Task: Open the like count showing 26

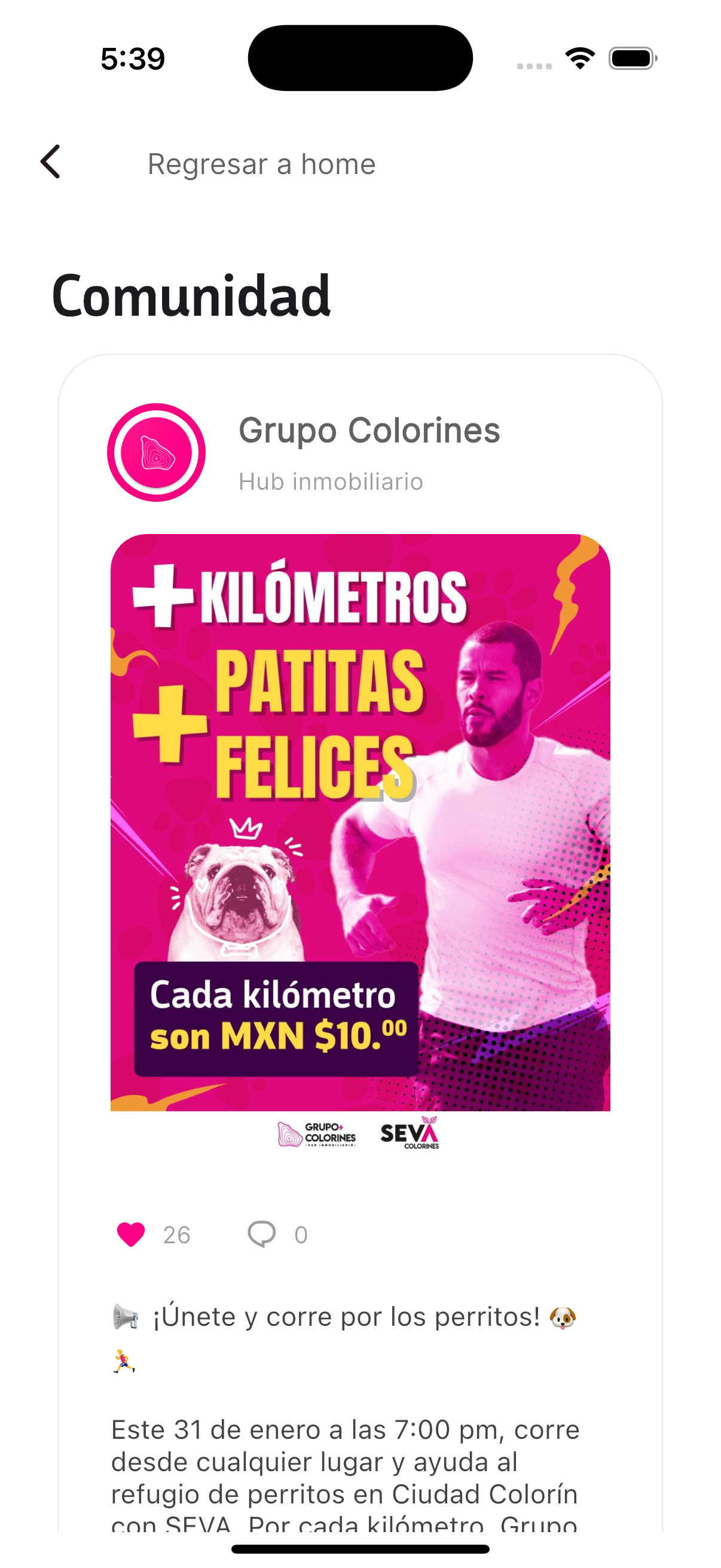Action: click(x=176, y=1234)
